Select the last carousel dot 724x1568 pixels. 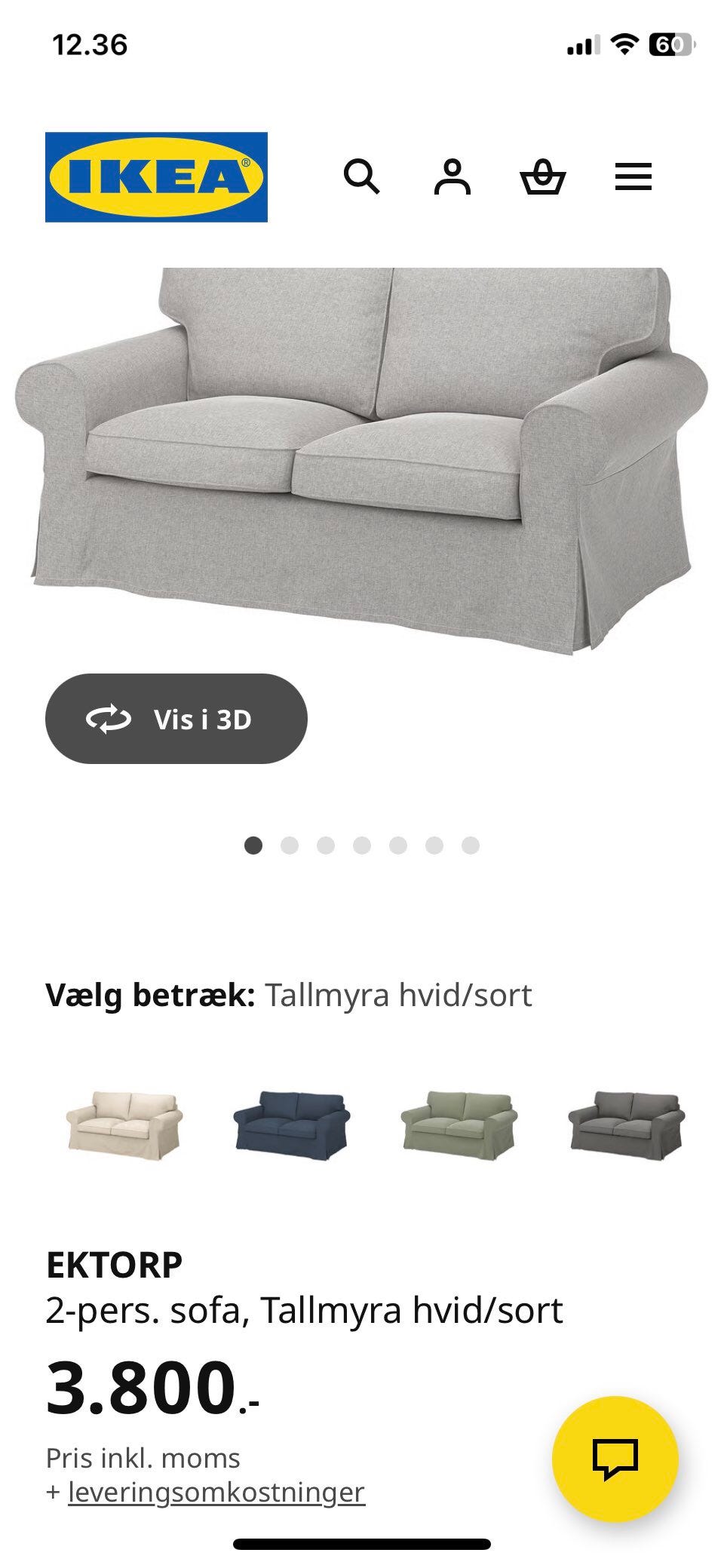pyautogui.click(x=468, y=846)
